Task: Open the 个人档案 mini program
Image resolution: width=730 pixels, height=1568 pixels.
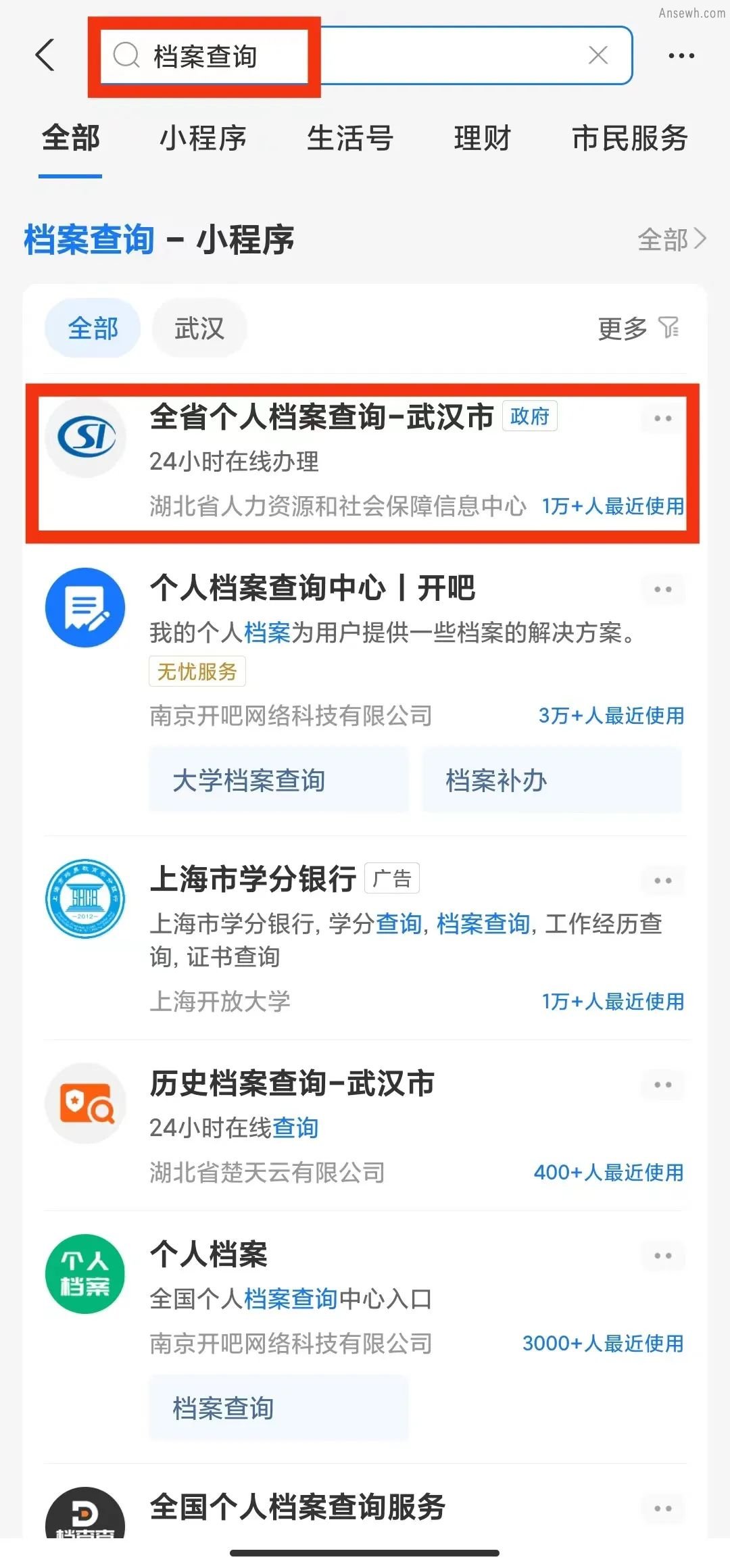Action: [x=365, y=1298]
